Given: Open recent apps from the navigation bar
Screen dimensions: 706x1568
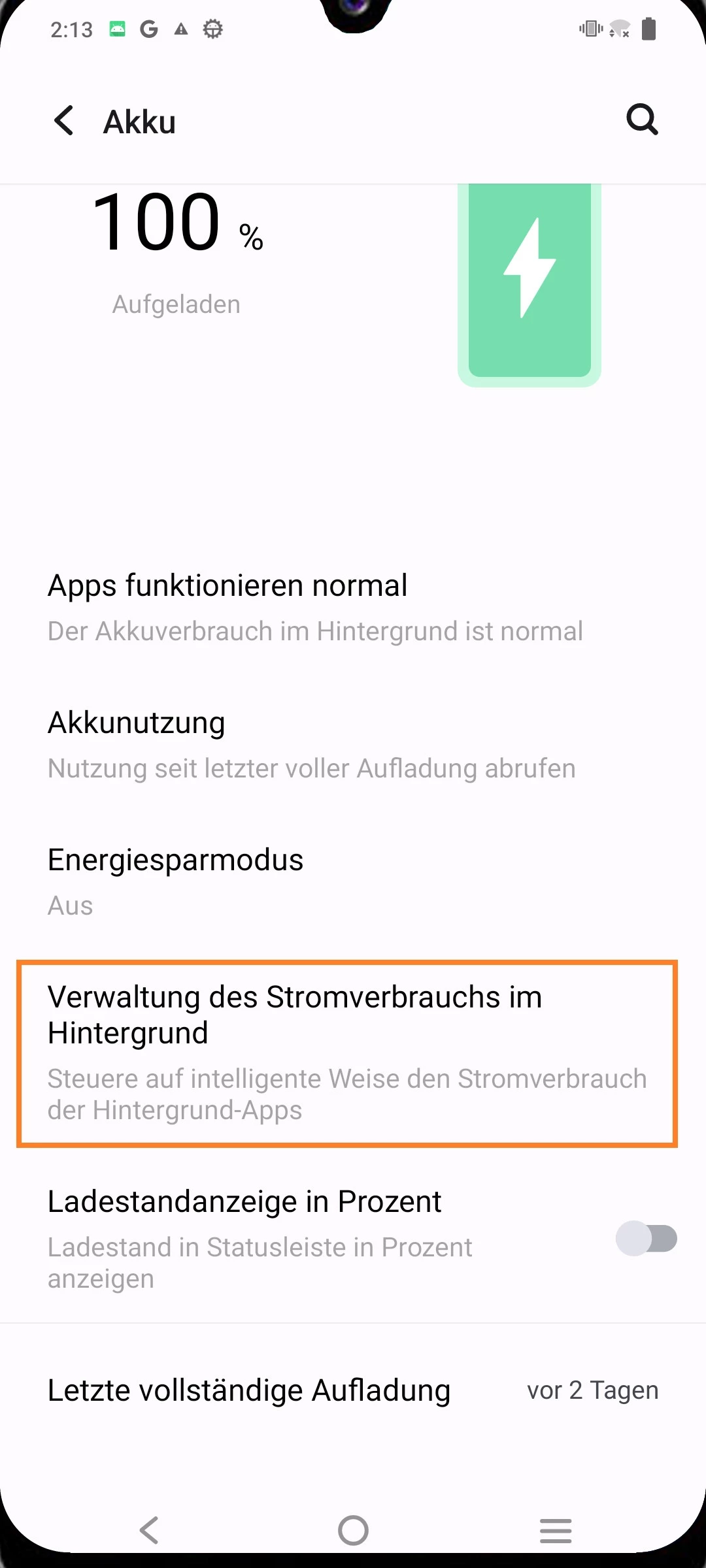Looking at the screenshot, I should coord(556,1530).
